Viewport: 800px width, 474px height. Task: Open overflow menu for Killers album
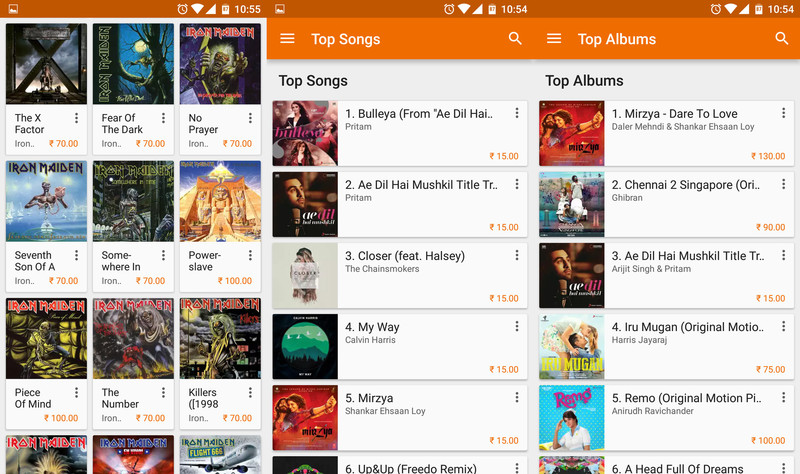coord(250,393)
